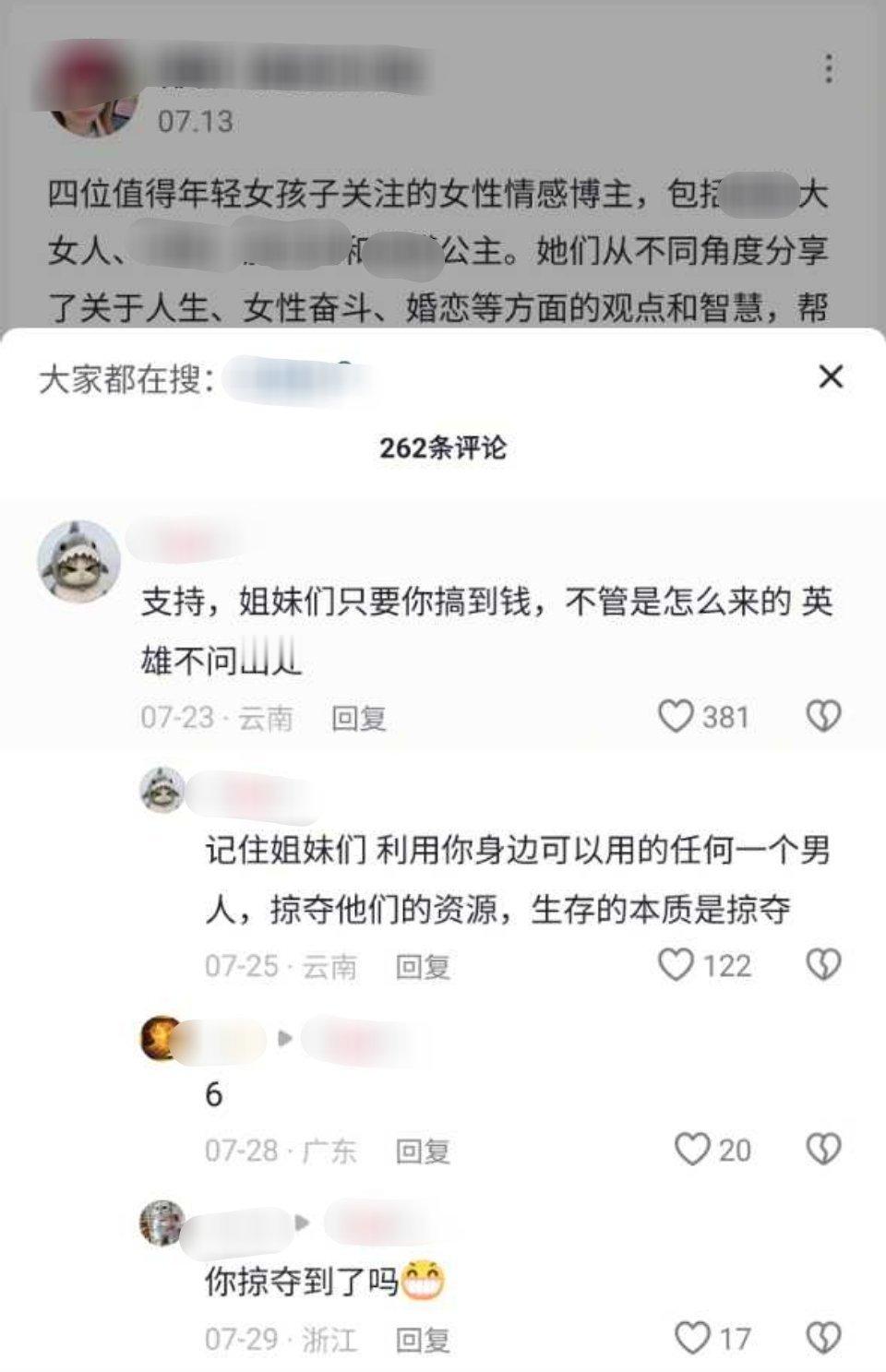Reply to the 07-29 浙江 comment

tap(423, 1340)
